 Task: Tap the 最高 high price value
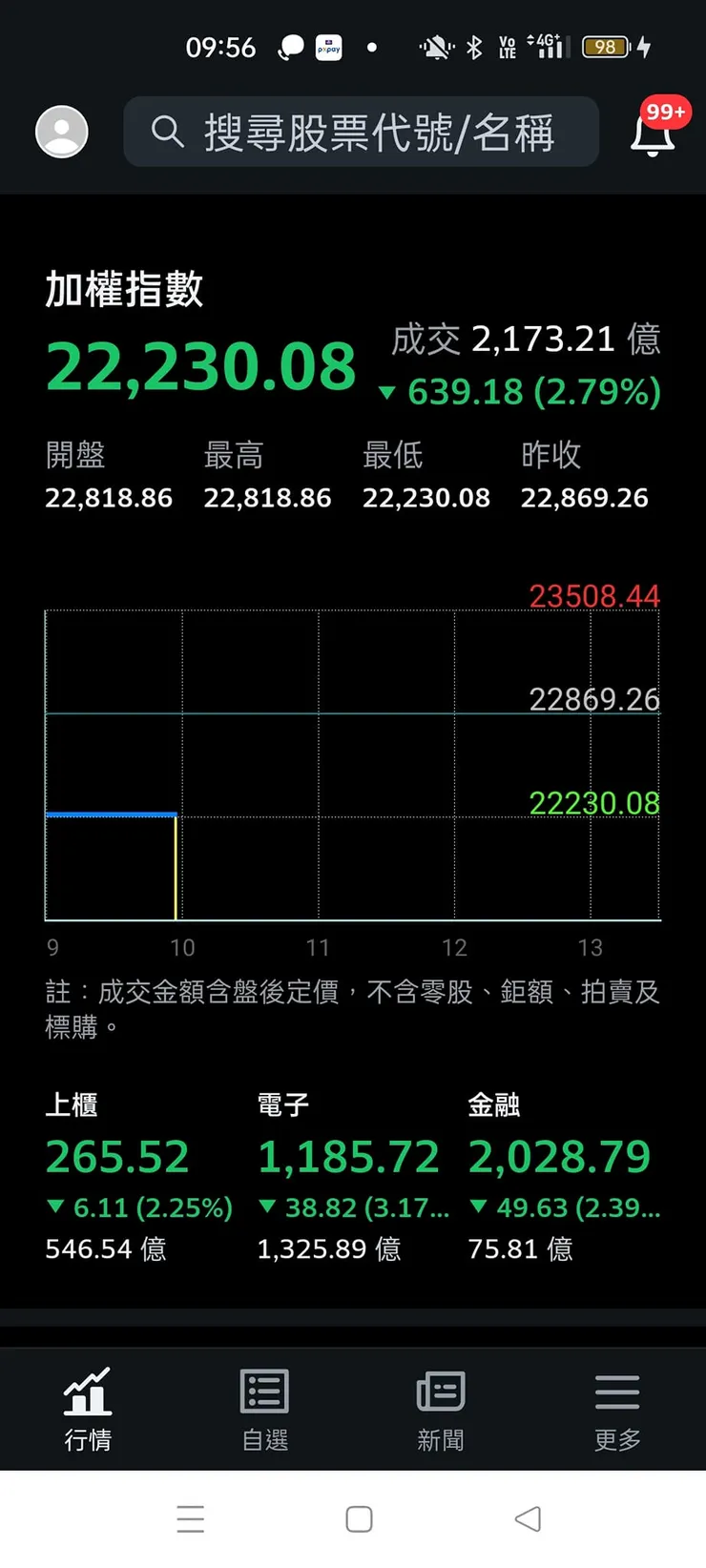point(267,497)
